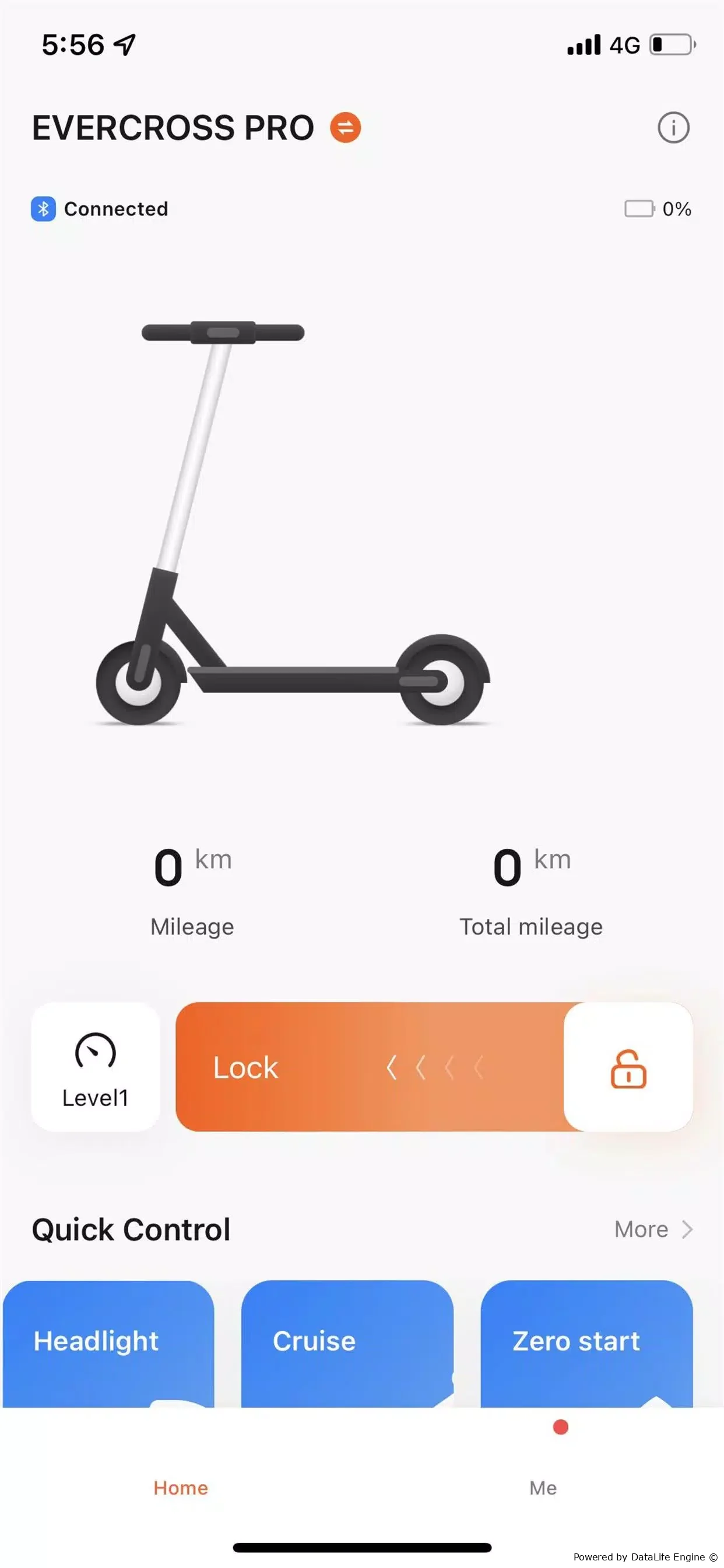724x1568 pixels.
Task: Toggle the Cruise quick control
Action: (347, 1343)
